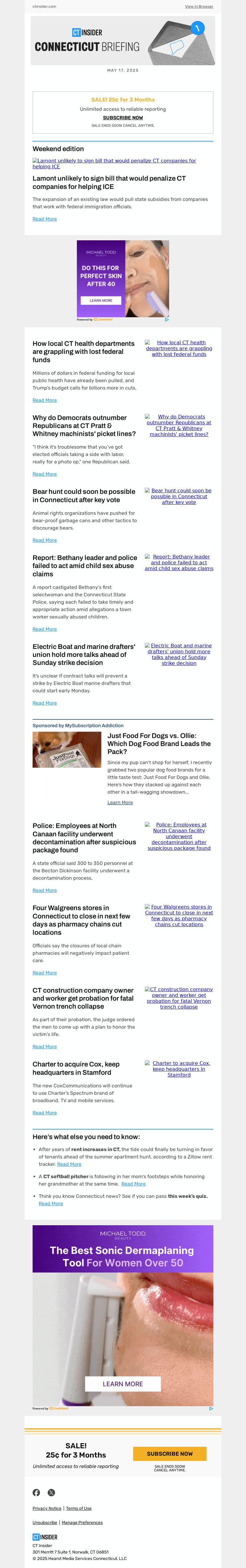Open the Privacy Notice link
246x1568 pixels.
(47, 1508)
